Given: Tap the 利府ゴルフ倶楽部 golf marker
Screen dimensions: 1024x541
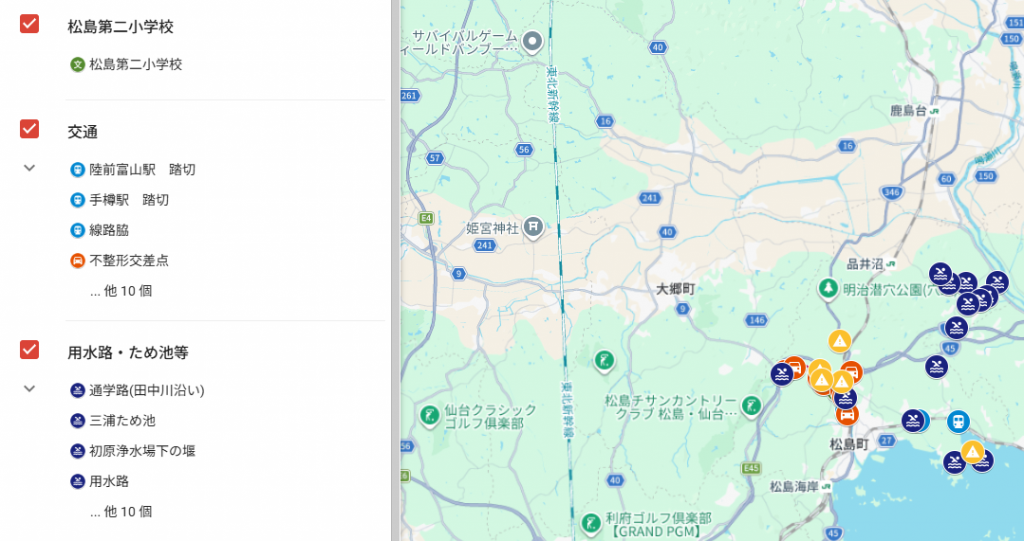Looking at the screenshot, I should pos(591,521).
